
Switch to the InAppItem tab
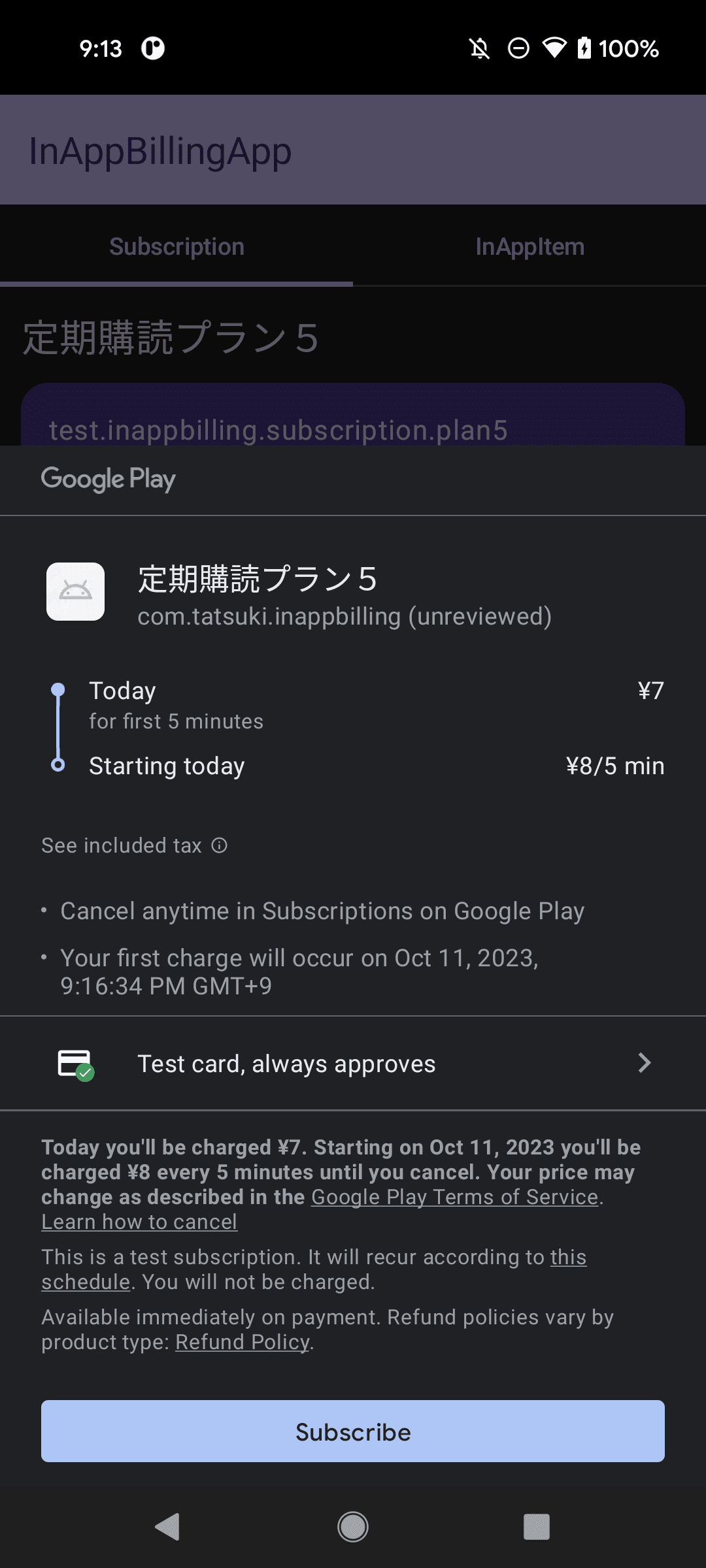[529, 246]
